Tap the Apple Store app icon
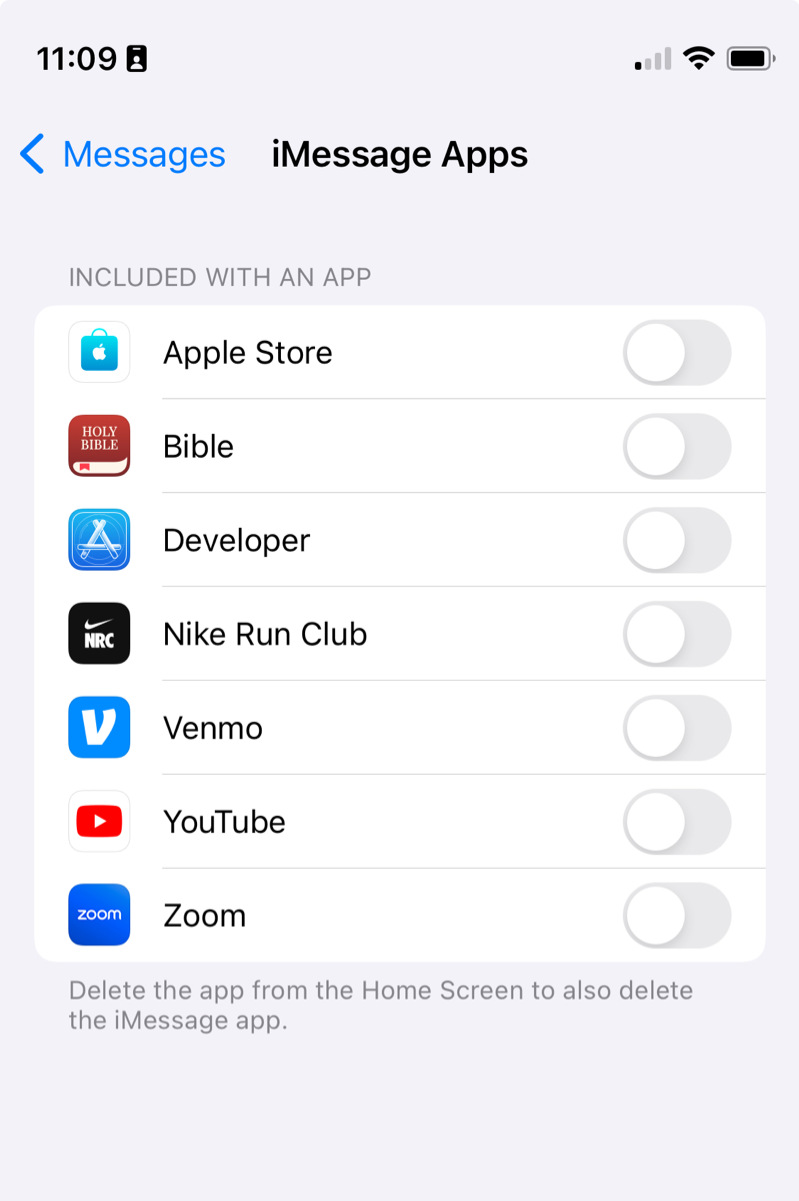This screenshot has height=1201, width=799. click(x=99, y=352)
